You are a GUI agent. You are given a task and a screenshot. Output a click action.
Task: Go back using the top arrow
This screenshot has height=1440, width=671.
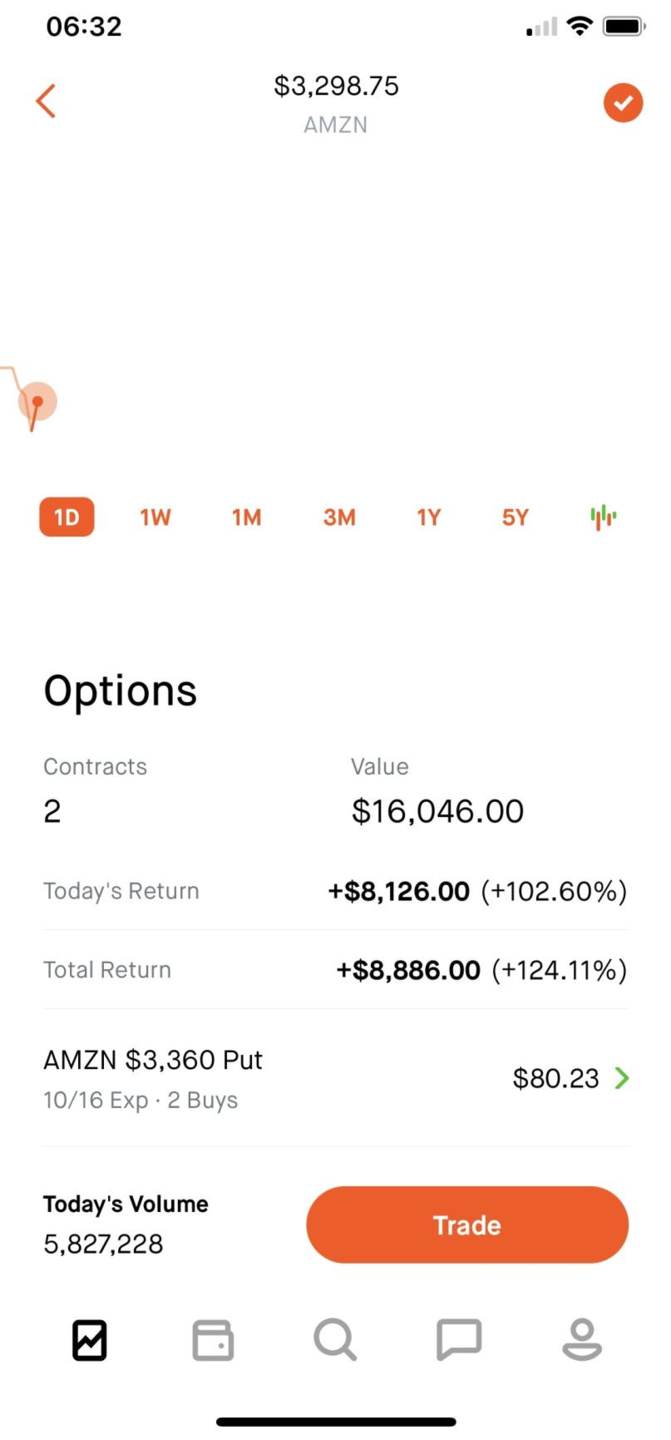point(45,101)
